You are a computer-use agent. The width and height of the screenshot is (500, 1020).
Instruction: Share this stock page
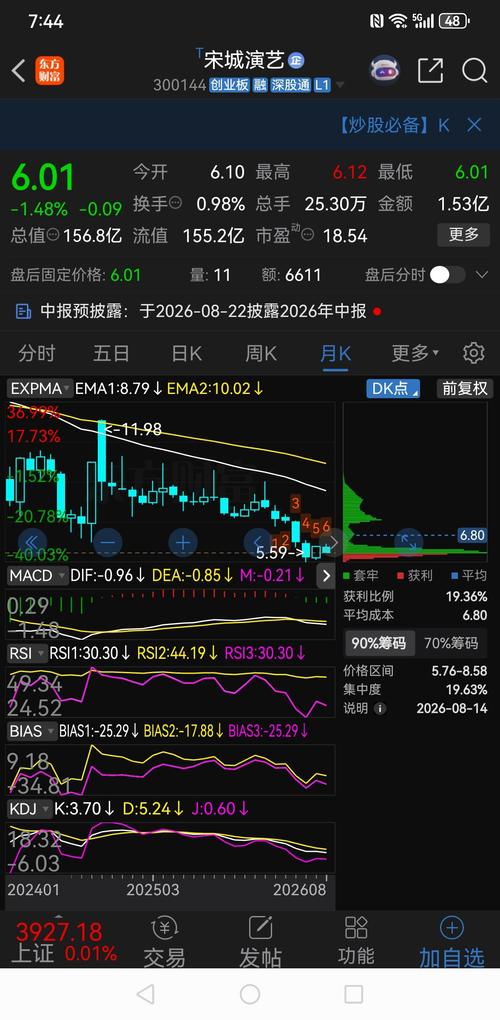pos(430,70)
